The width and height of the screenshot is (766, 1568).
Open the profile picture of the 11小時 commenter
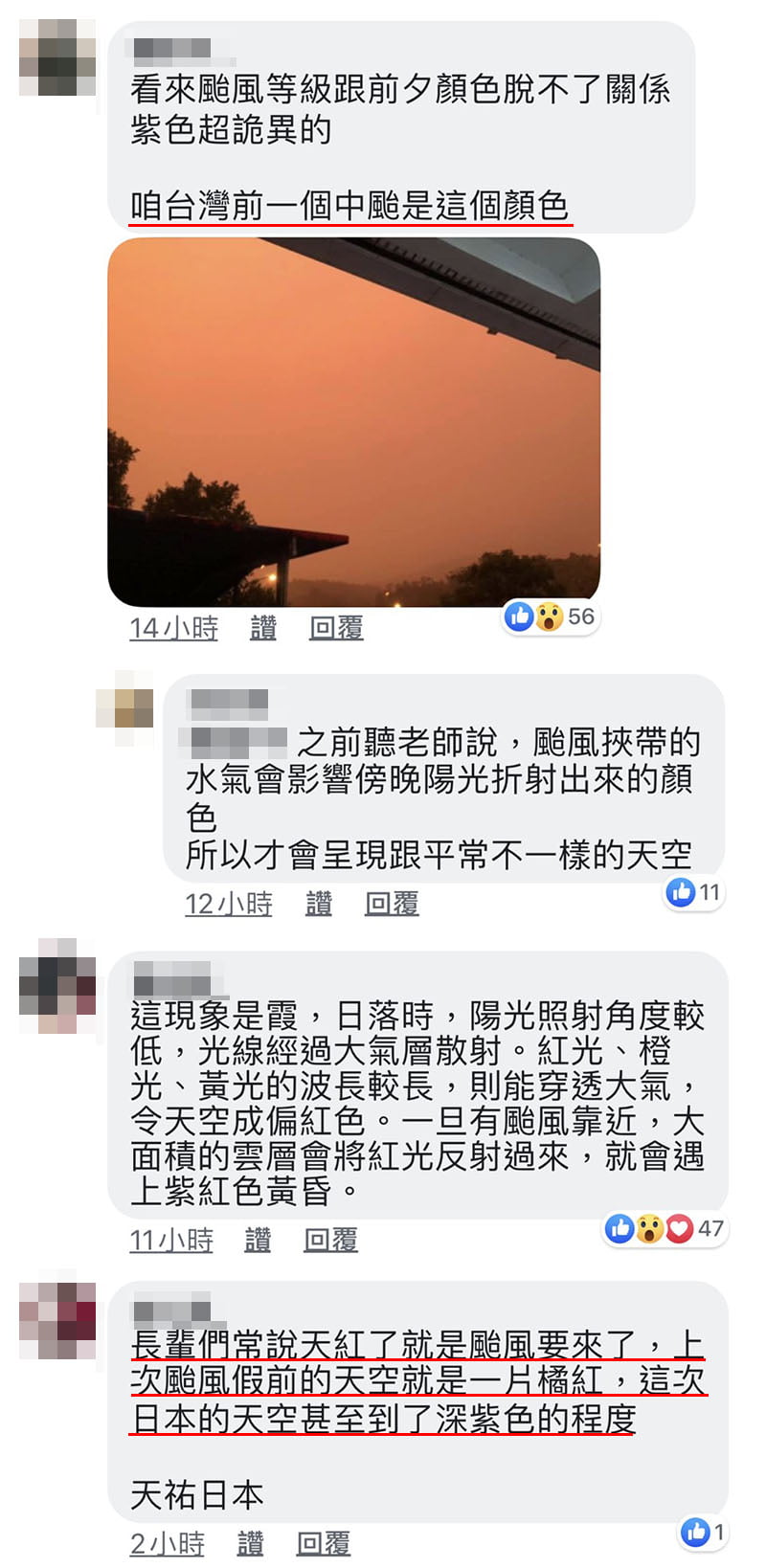coord(57,986)
